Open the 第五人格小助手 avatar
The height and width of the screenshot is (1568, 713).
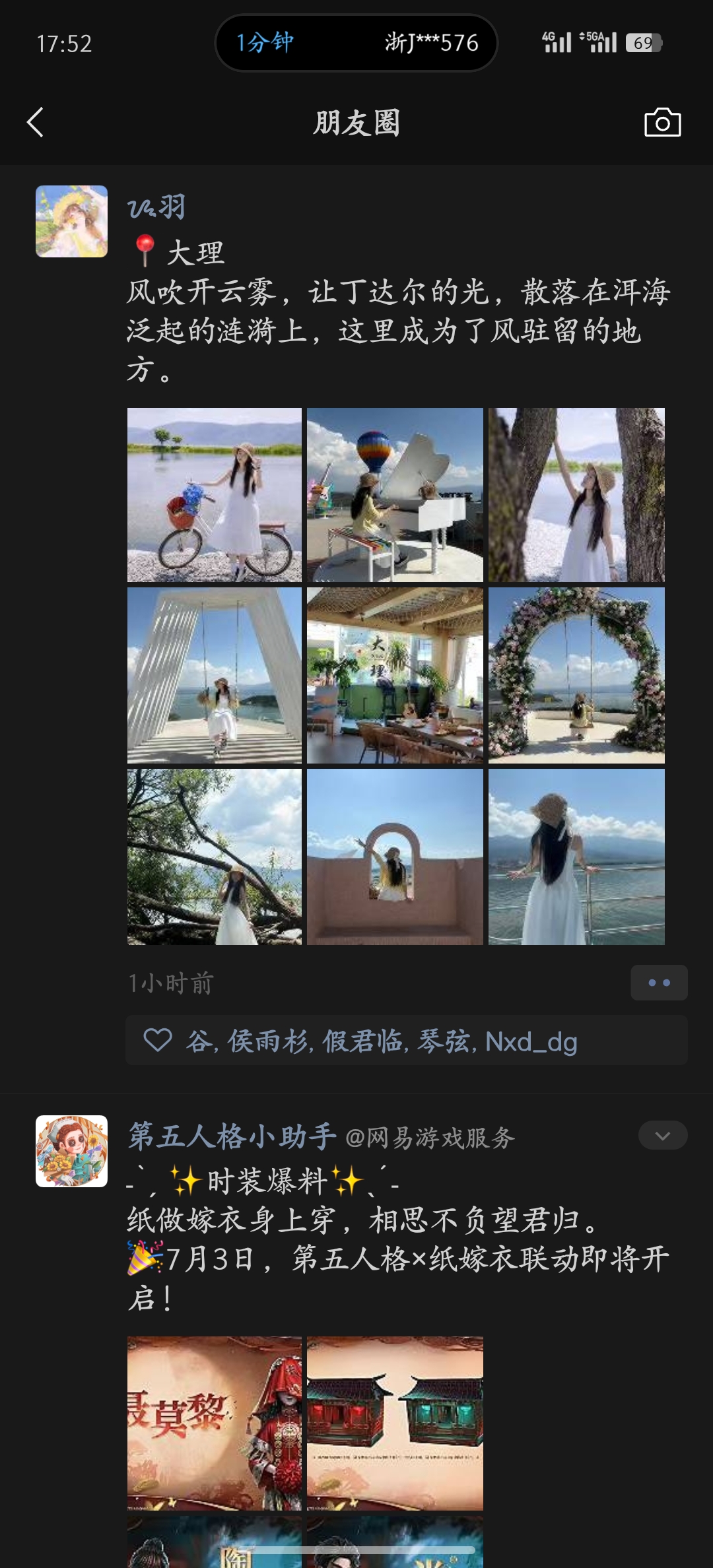click(71, 1151)
